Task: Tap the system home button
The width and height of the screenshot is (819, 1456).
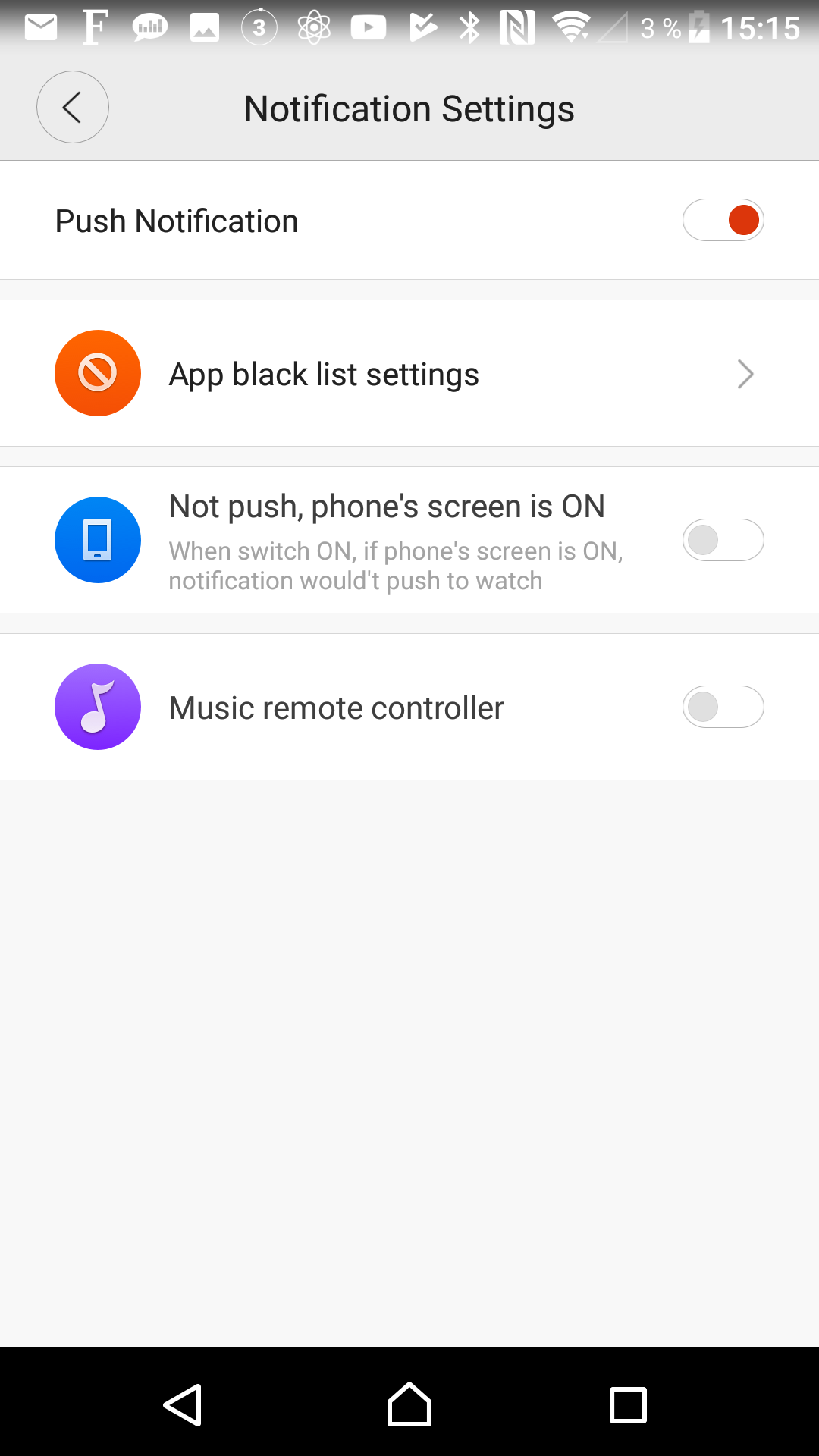Action: 409,1404
